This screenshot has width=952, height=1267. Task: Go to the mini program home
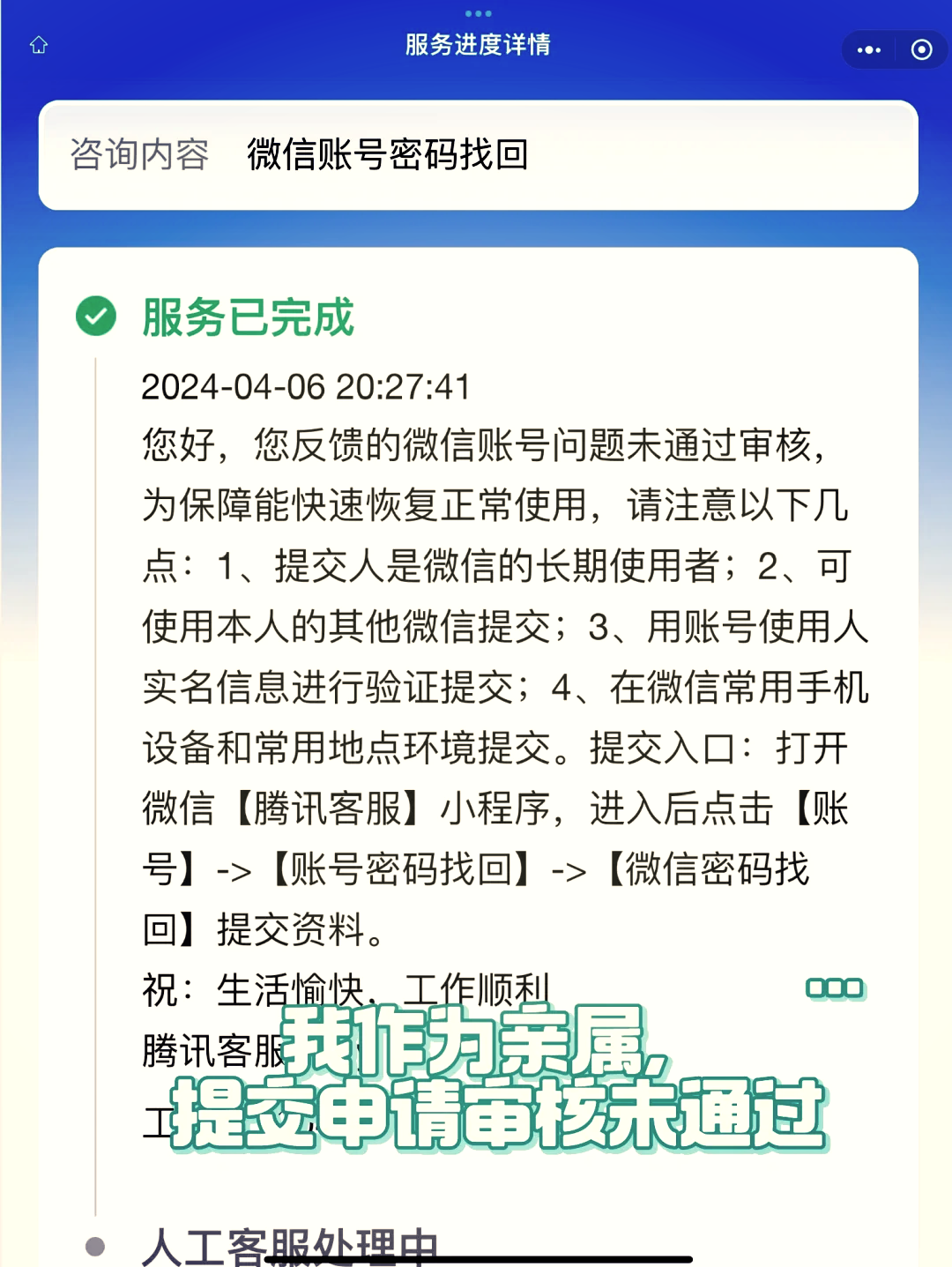[39, 45]
